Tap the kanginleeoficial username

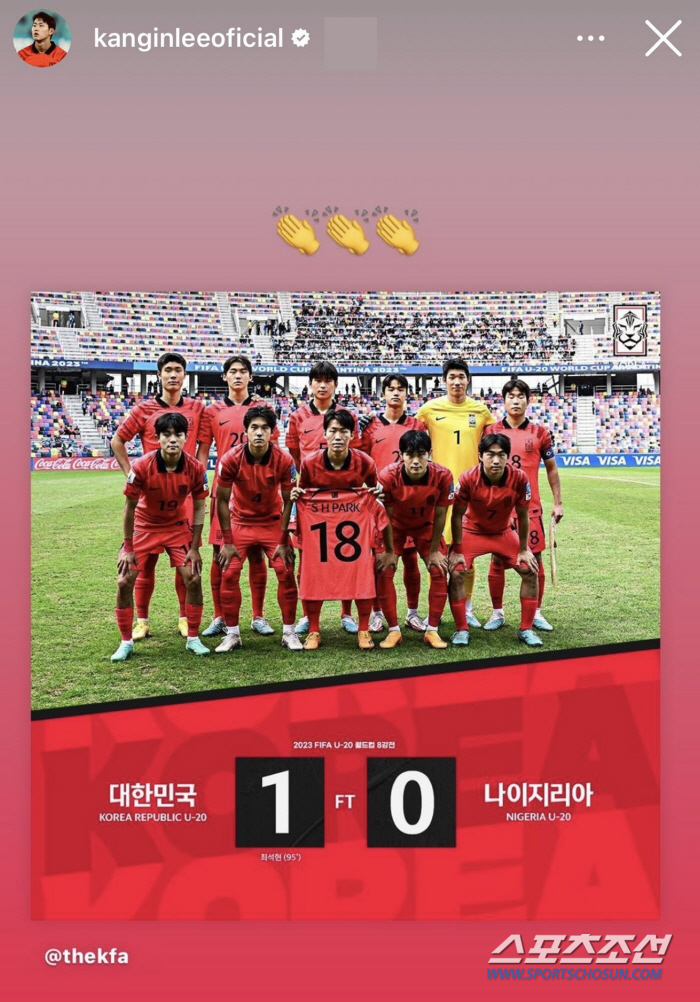tap(188, 39)
